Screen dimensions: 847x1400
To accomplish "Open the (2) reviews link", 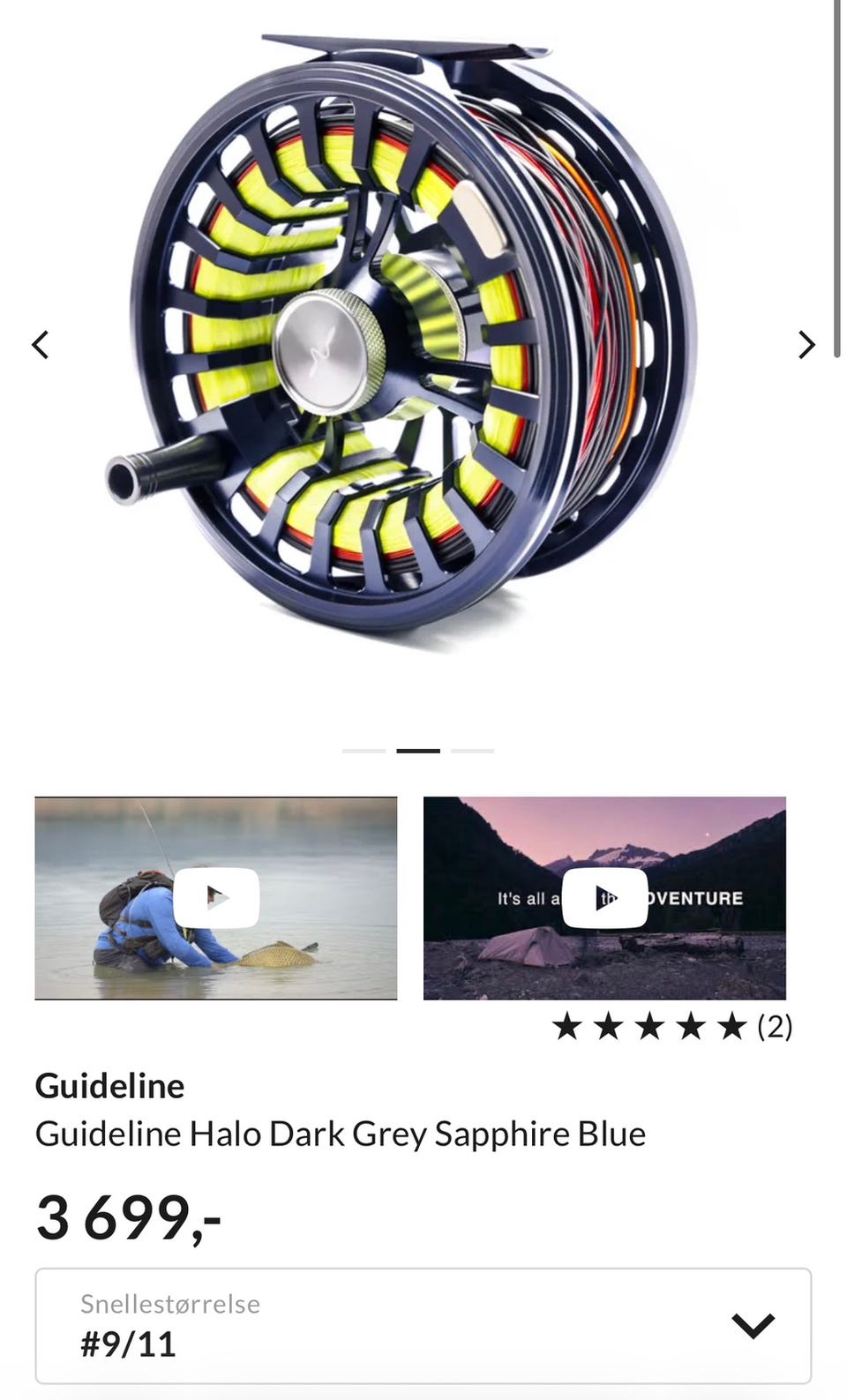I will tap(774, 1027).
